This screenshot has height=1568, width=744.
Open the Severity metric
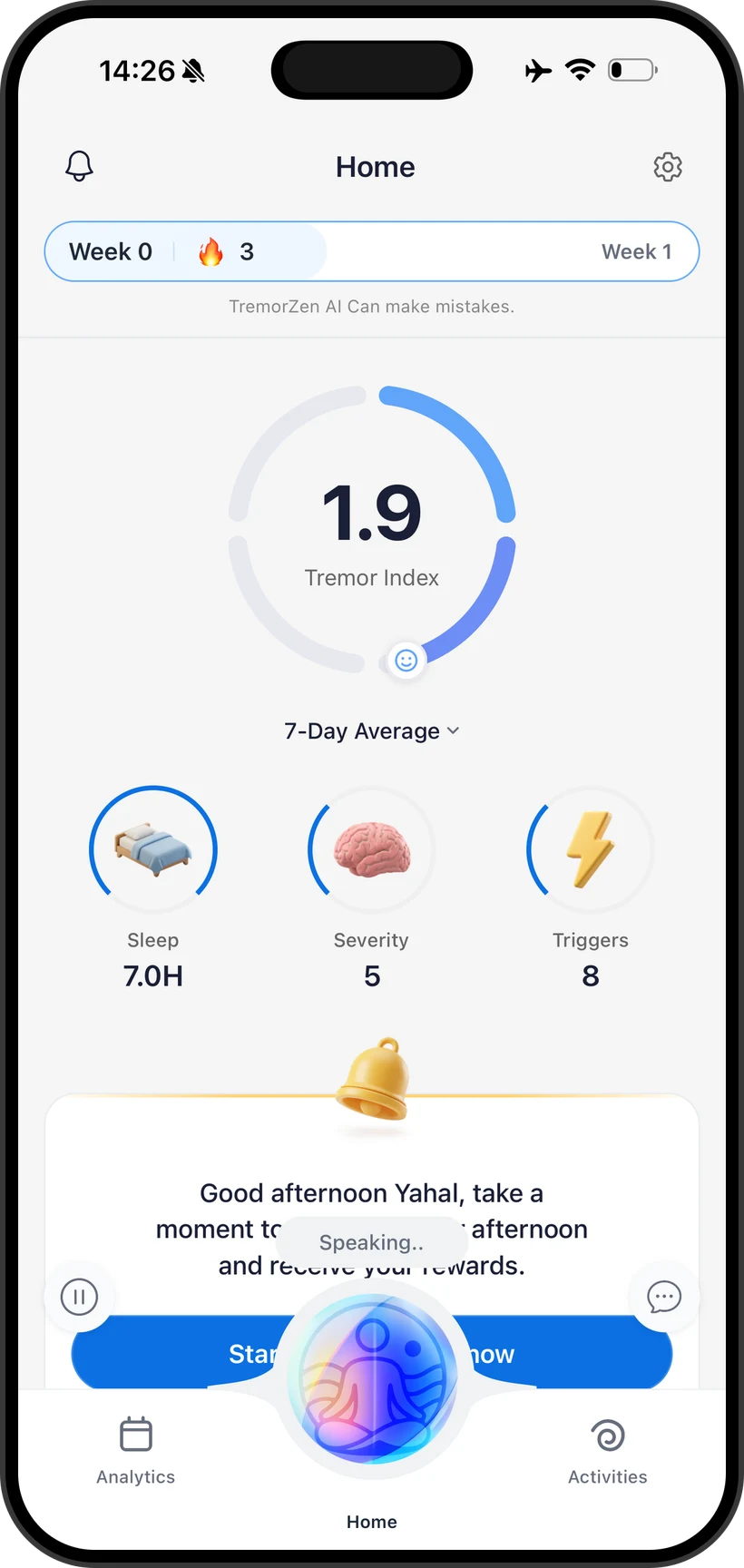tap(371, 888)
